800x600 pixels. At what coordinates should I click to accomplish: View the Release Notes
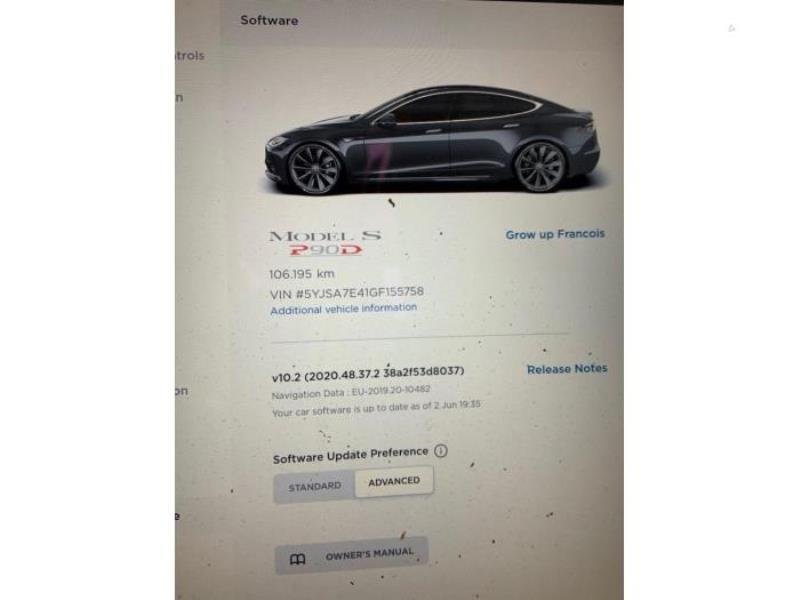(x=566, y=369)
